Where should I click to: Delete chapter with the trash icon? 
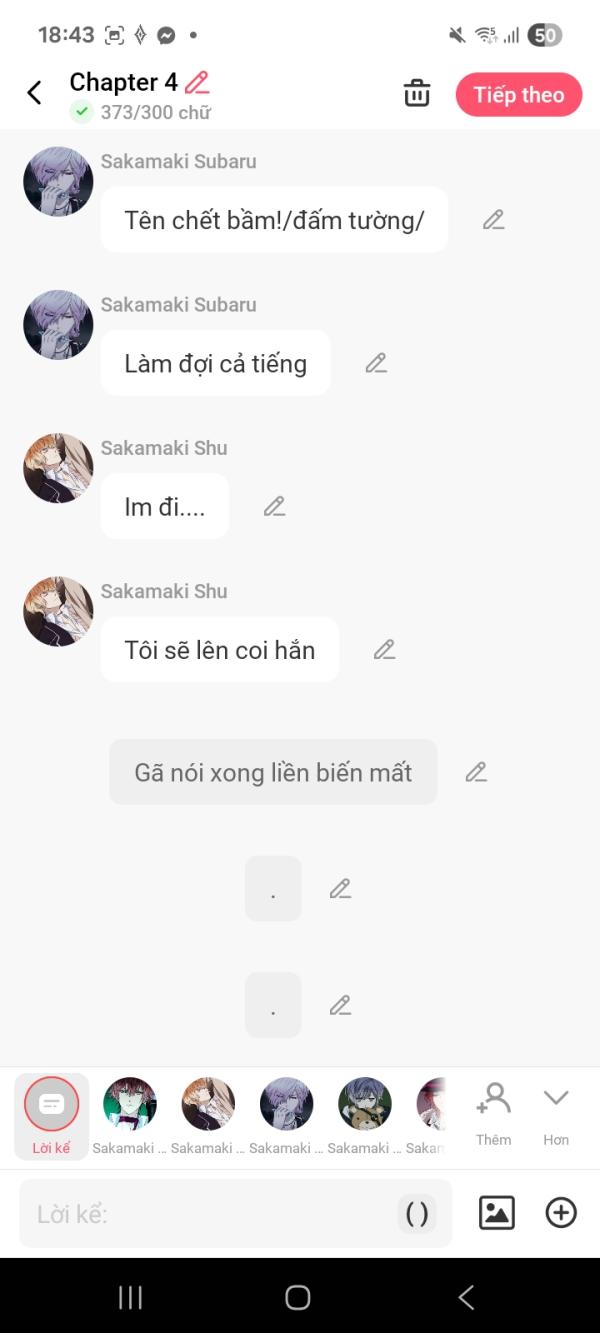(416, 94)
